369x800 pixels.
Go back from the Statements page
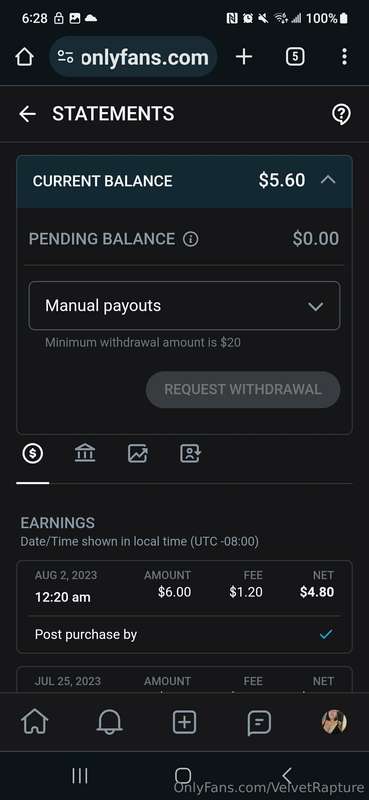point(28,114)
